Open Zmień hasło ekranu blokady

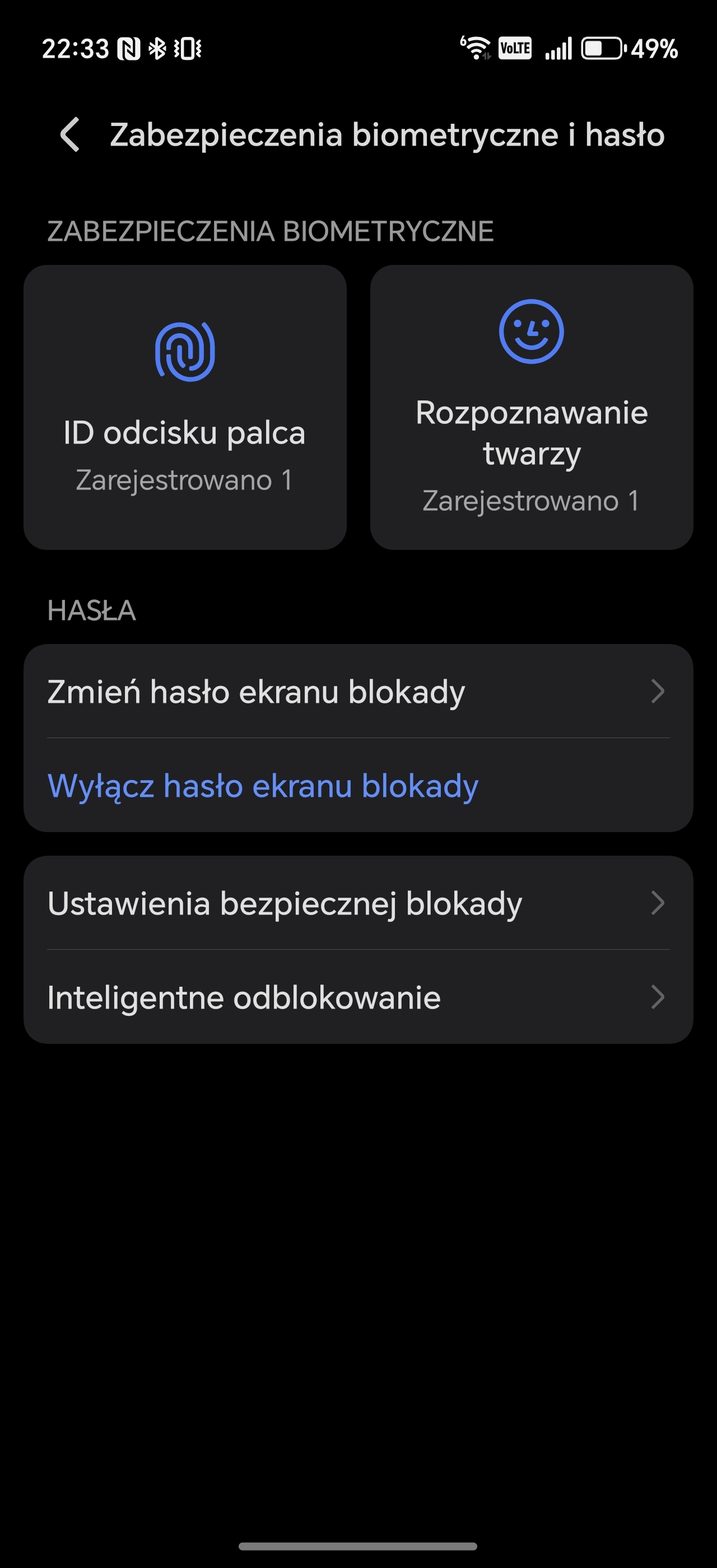click(x=358, y=692)
